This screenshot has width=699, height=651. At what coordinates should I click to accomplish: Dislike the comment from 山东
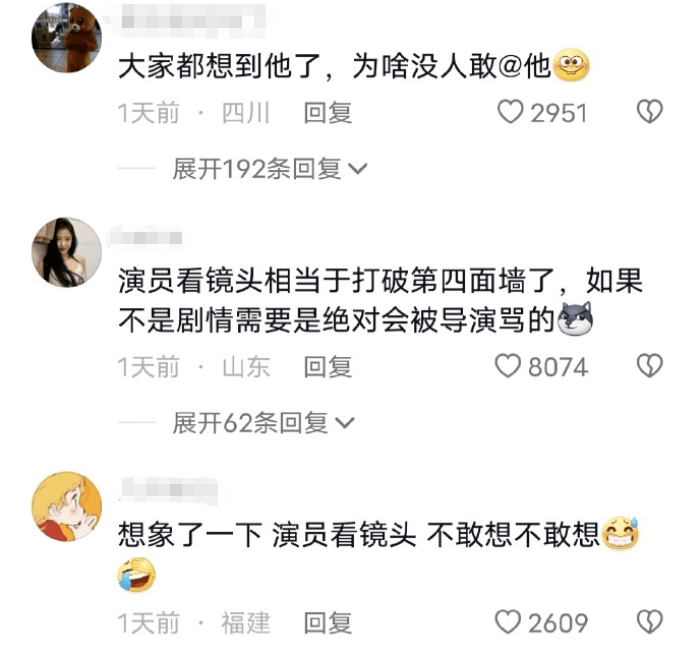coord(650,367)
